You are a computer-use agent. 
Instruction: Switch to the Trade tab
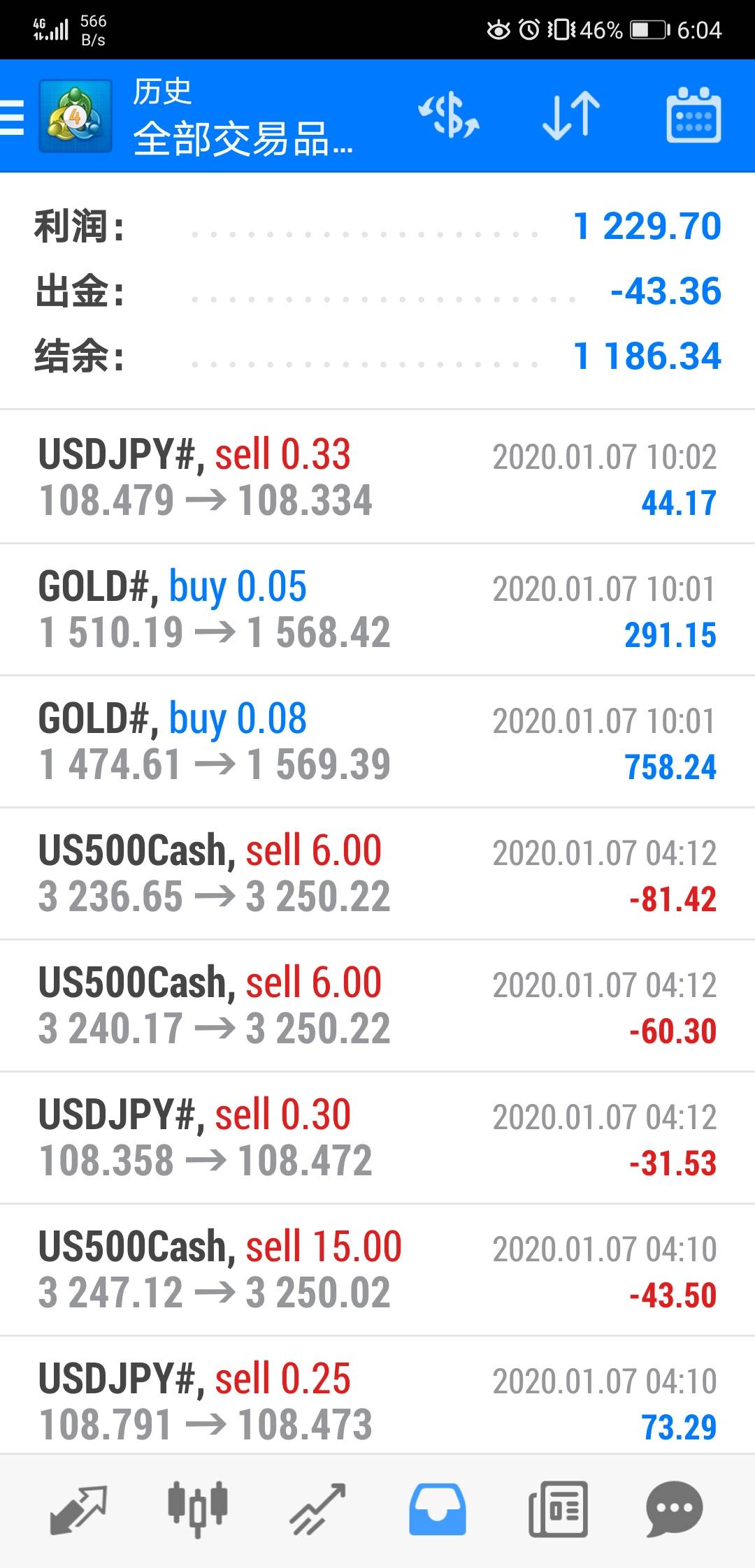coord(318,1509)
